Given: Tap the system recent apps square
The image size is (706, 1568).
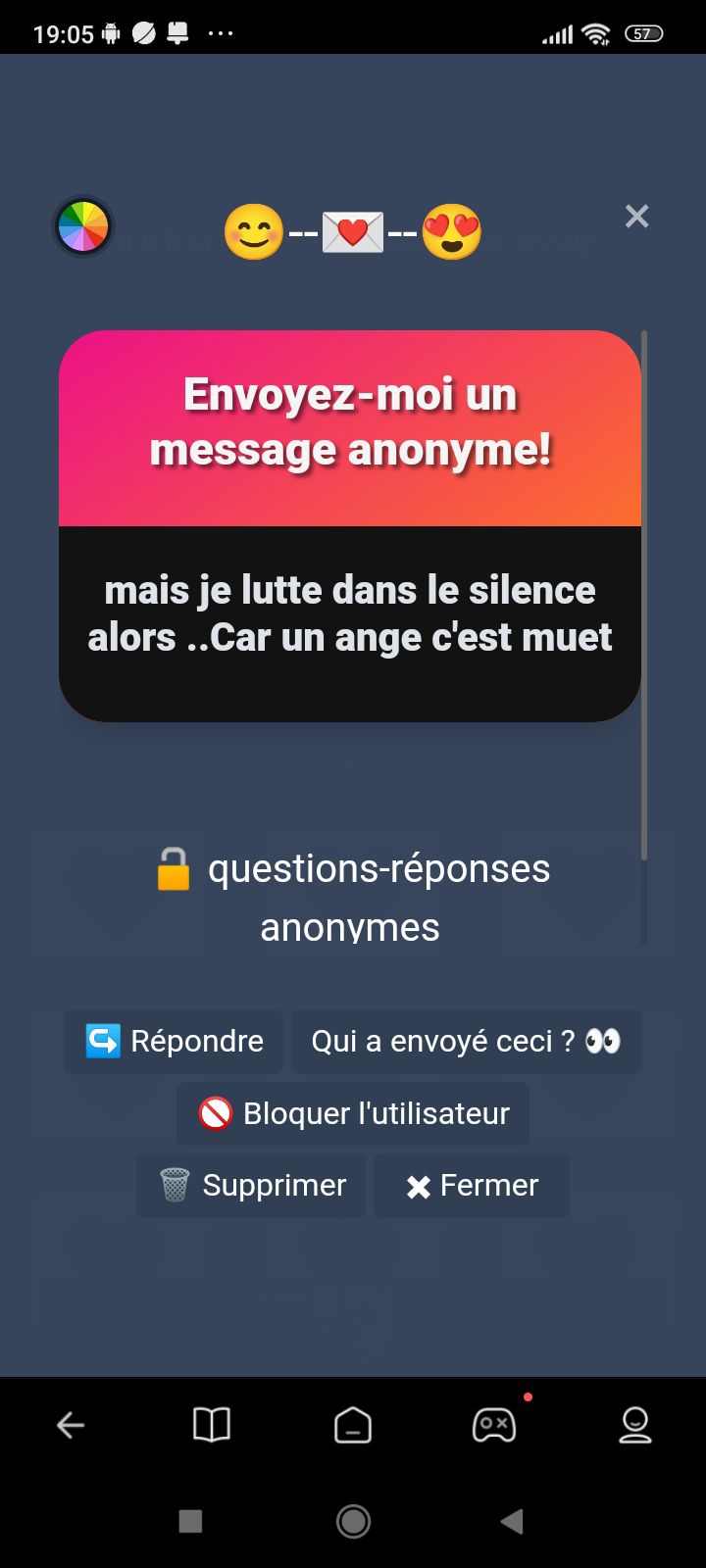Looking at the screenshot, I should tap(191, 1521).
